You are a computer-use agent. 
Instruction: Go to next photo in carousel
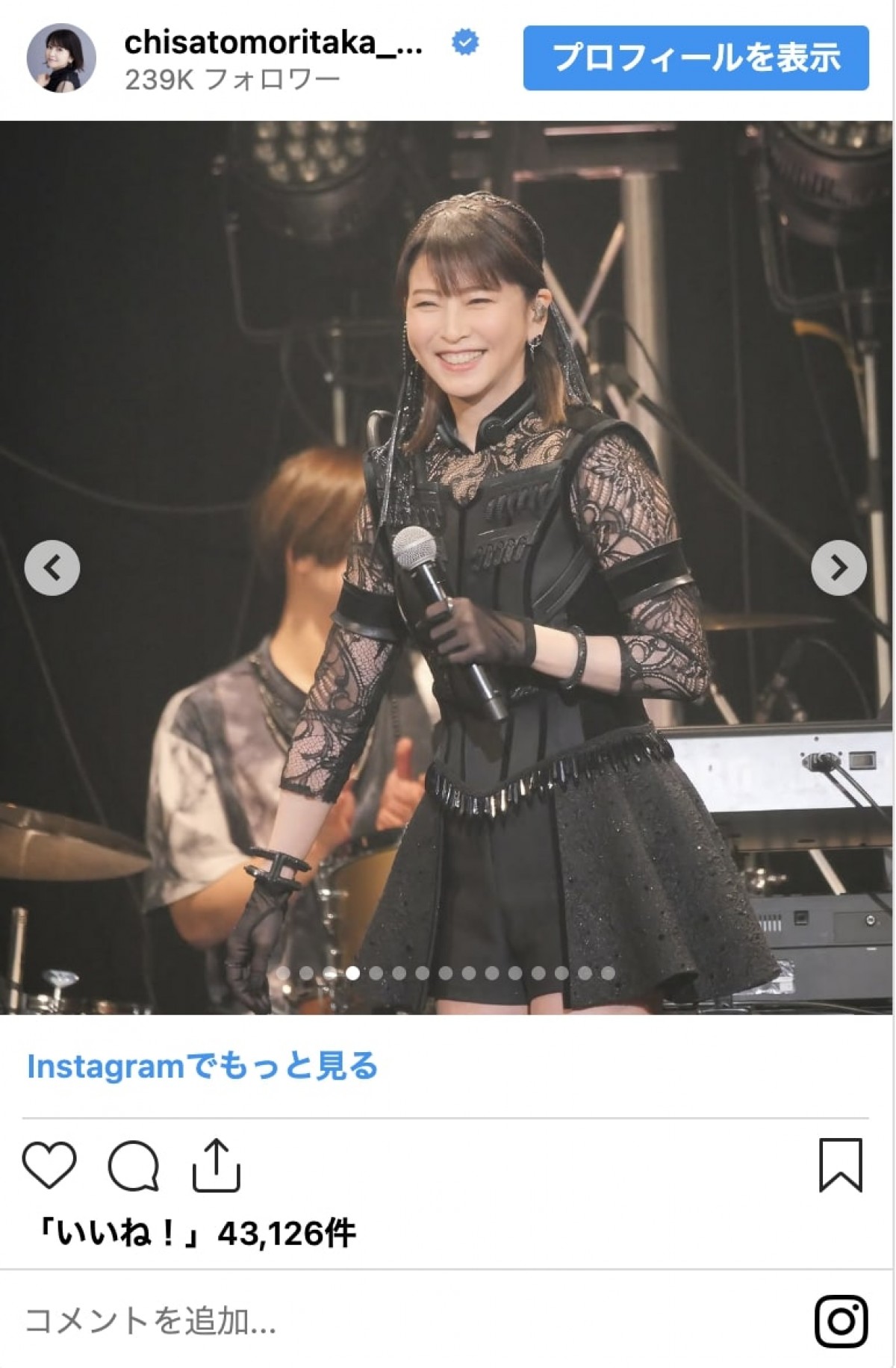tap(839, 568)
